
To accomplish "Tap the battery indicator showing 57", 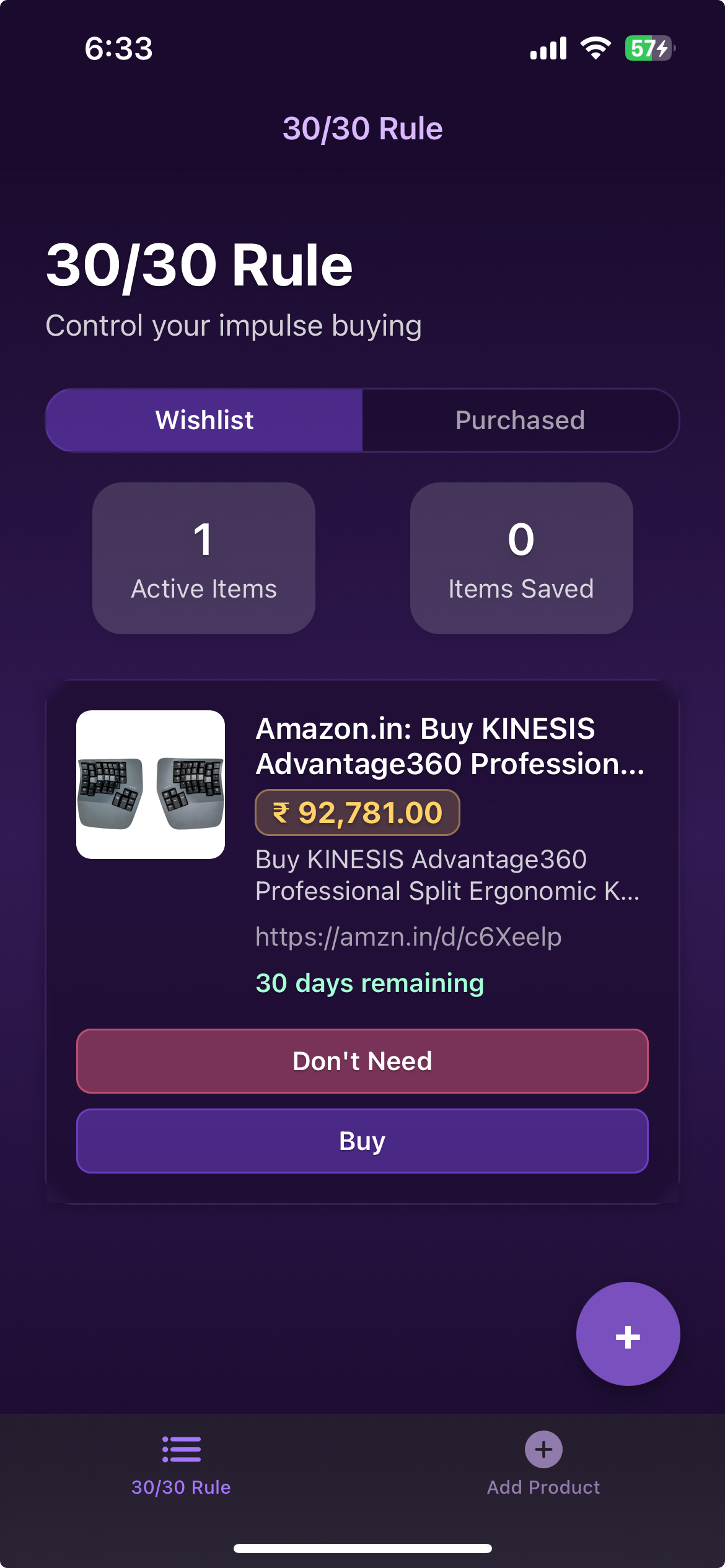I will click(647, 48).
